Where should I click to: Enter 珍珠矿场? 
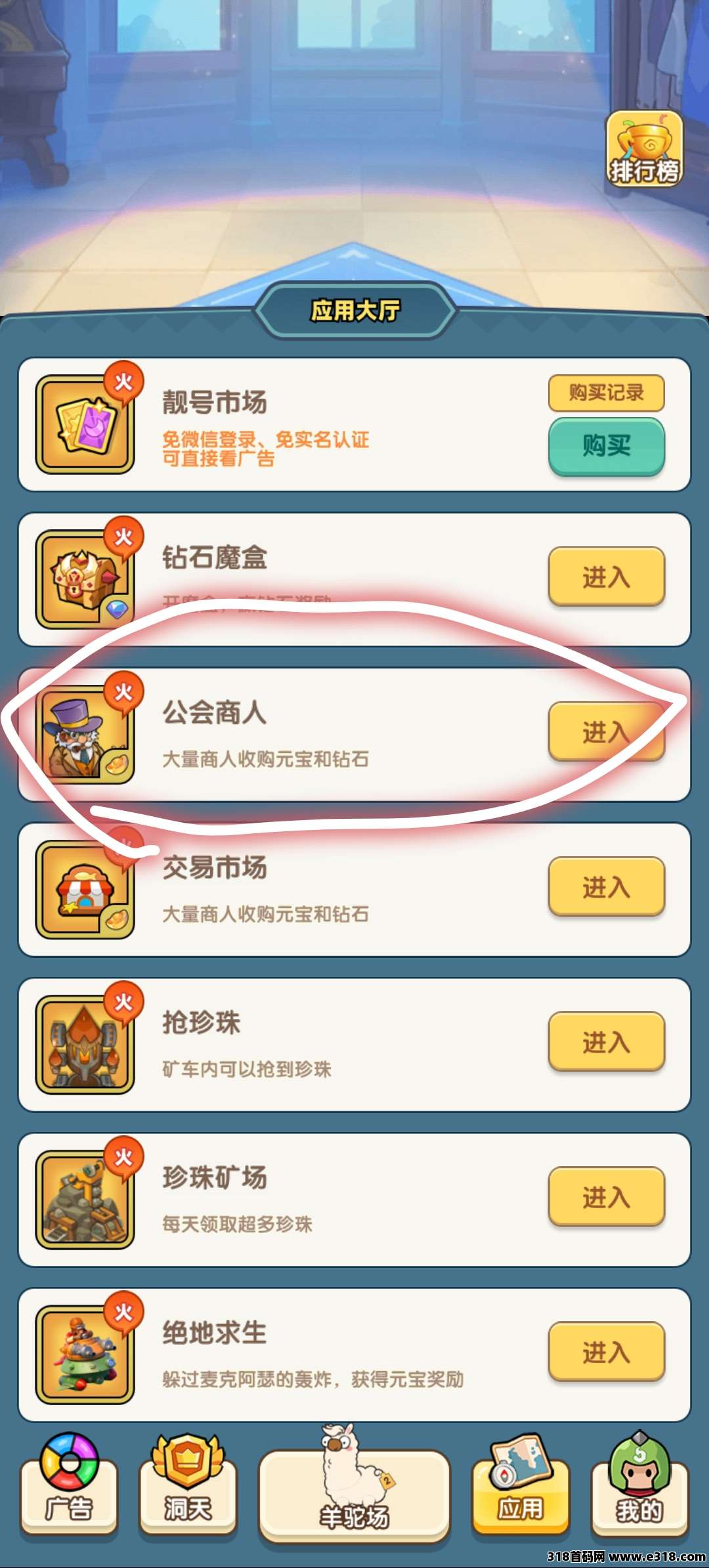coord(606,1197)
